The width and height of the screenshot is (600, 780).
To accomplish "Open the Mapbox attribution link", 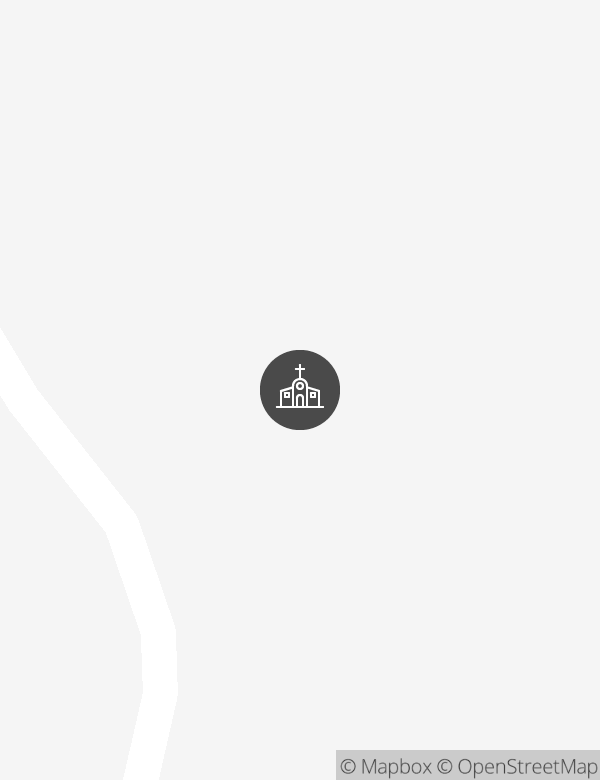I will 386,767.
